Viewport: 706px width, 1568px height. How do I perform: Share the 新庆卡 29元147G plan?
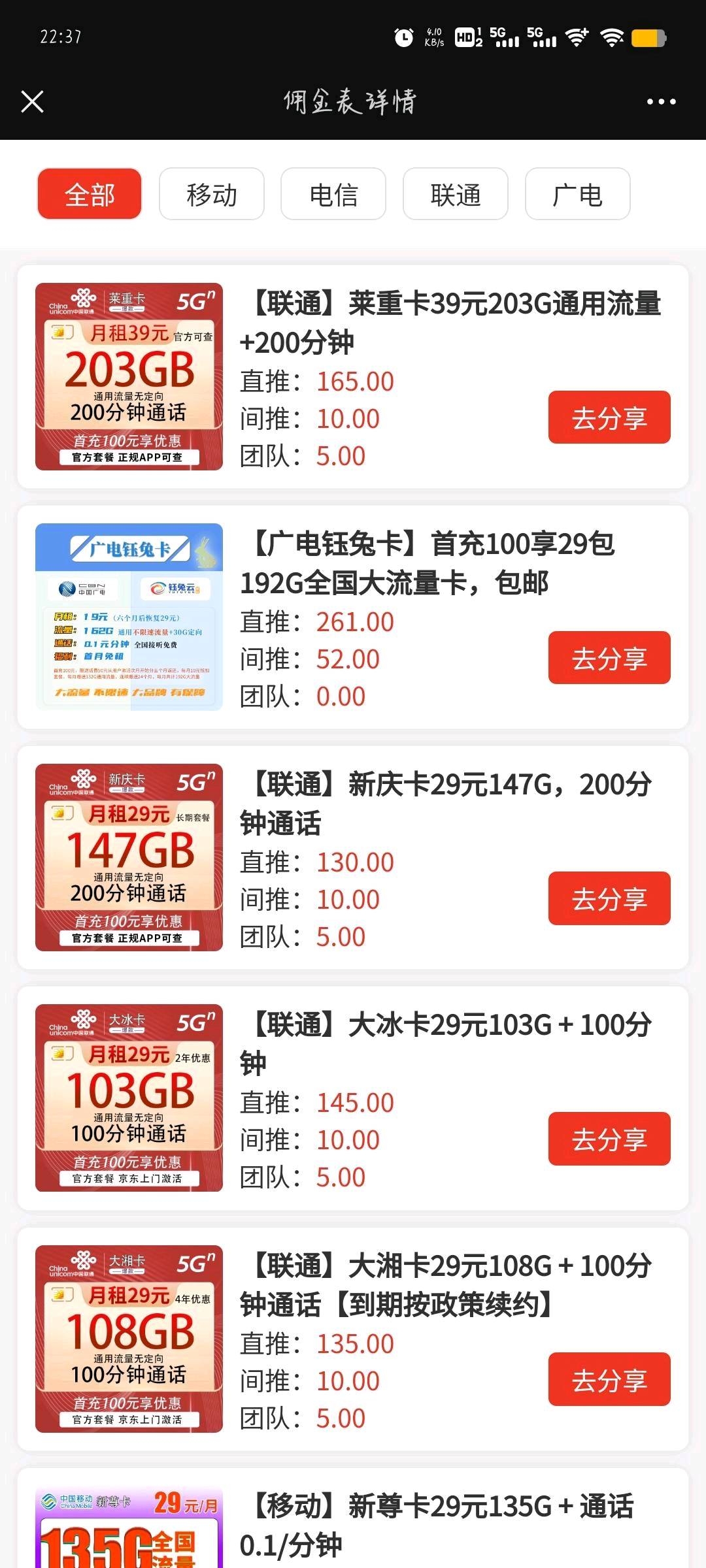(609, 898)
